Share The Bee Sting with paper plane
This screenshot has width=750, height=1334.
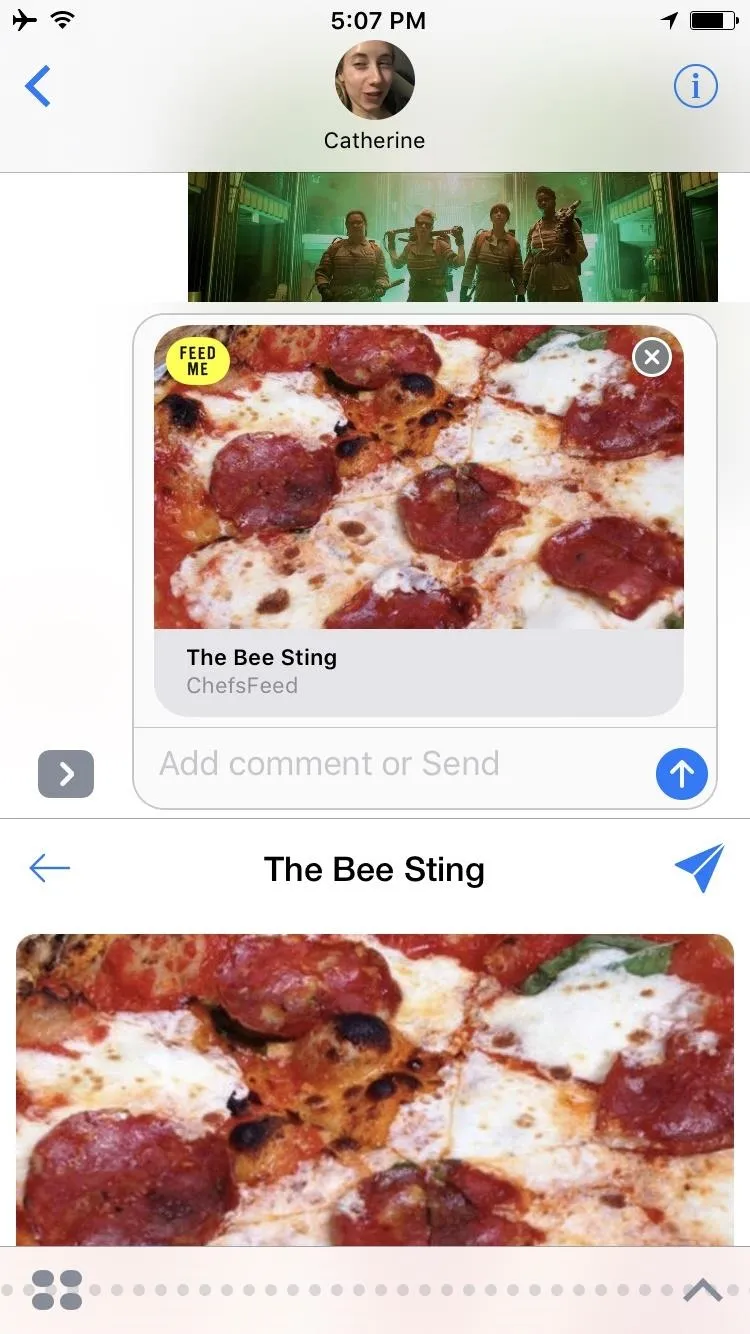(x=699, y=867)
